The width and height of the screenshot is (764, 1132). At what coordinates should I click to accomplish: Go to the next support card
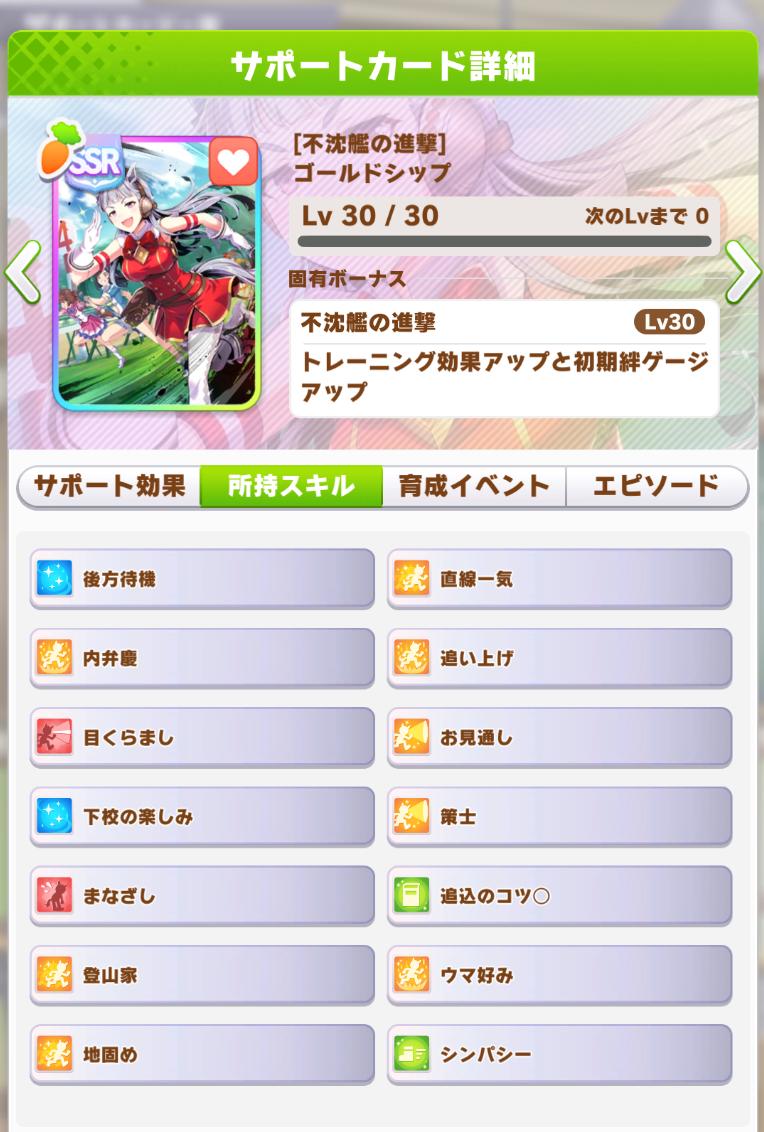742,270
